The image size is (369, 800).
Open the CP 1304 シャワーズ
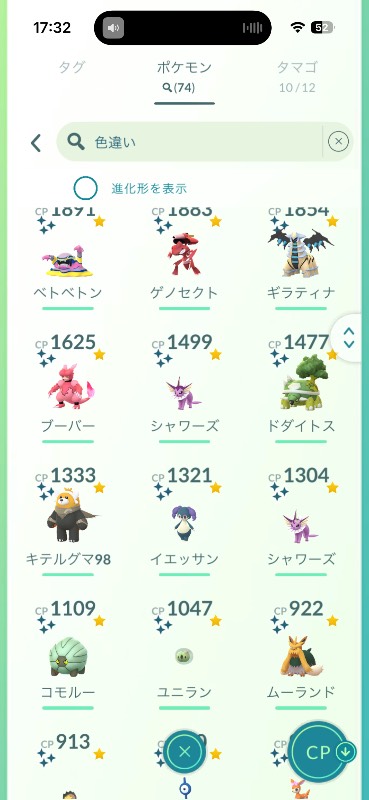301,520
